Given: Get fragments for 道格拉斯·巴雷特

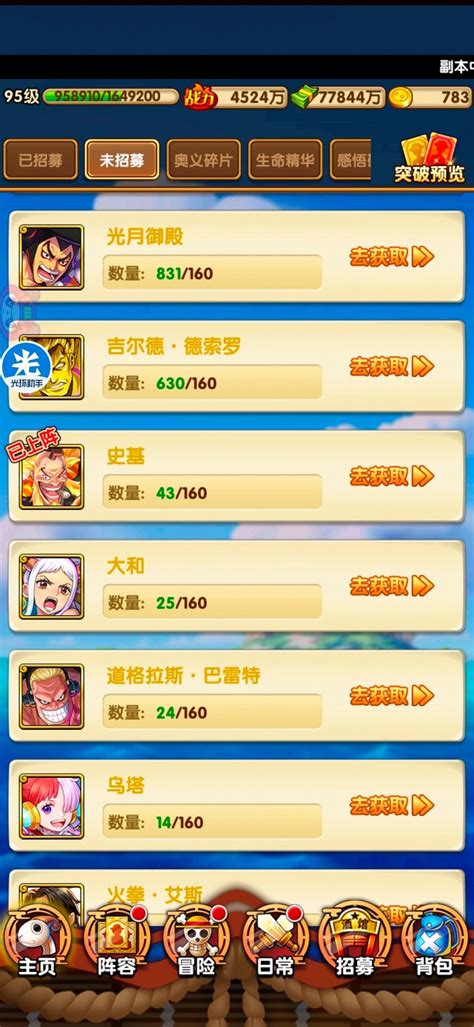Looking at the screenshot, I should (x=392, y=696).
